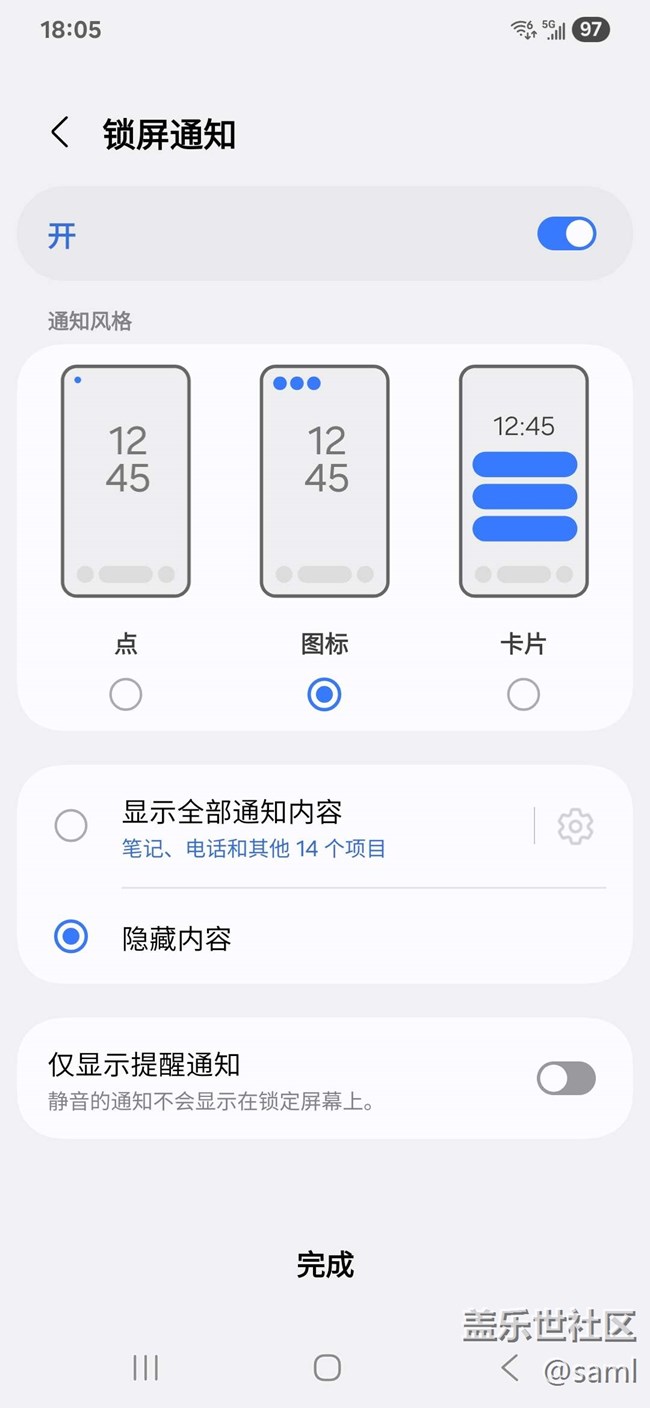Select 隐藏内容 option
Image resolution: width=650 pixels, height=1408 pixels.
click(71, 938)
